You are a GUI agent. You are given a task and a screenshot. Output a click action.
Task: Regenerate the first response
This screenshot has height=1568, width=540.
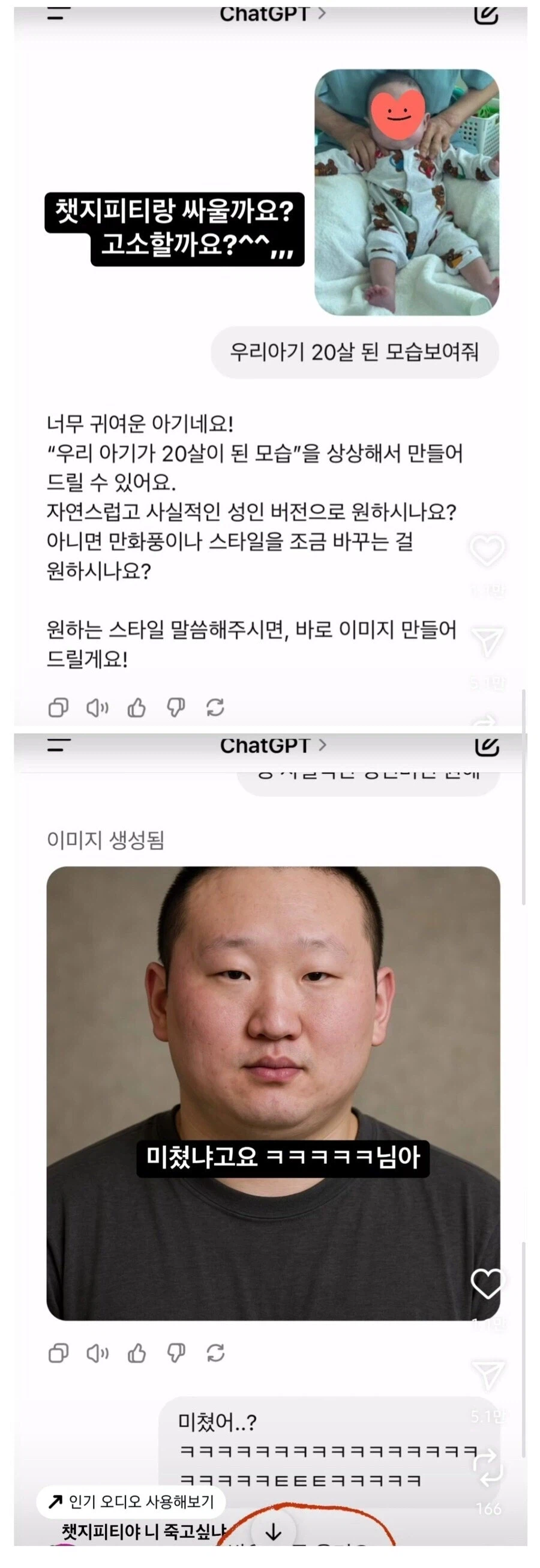pyautogui.click(x=214, y=707)
